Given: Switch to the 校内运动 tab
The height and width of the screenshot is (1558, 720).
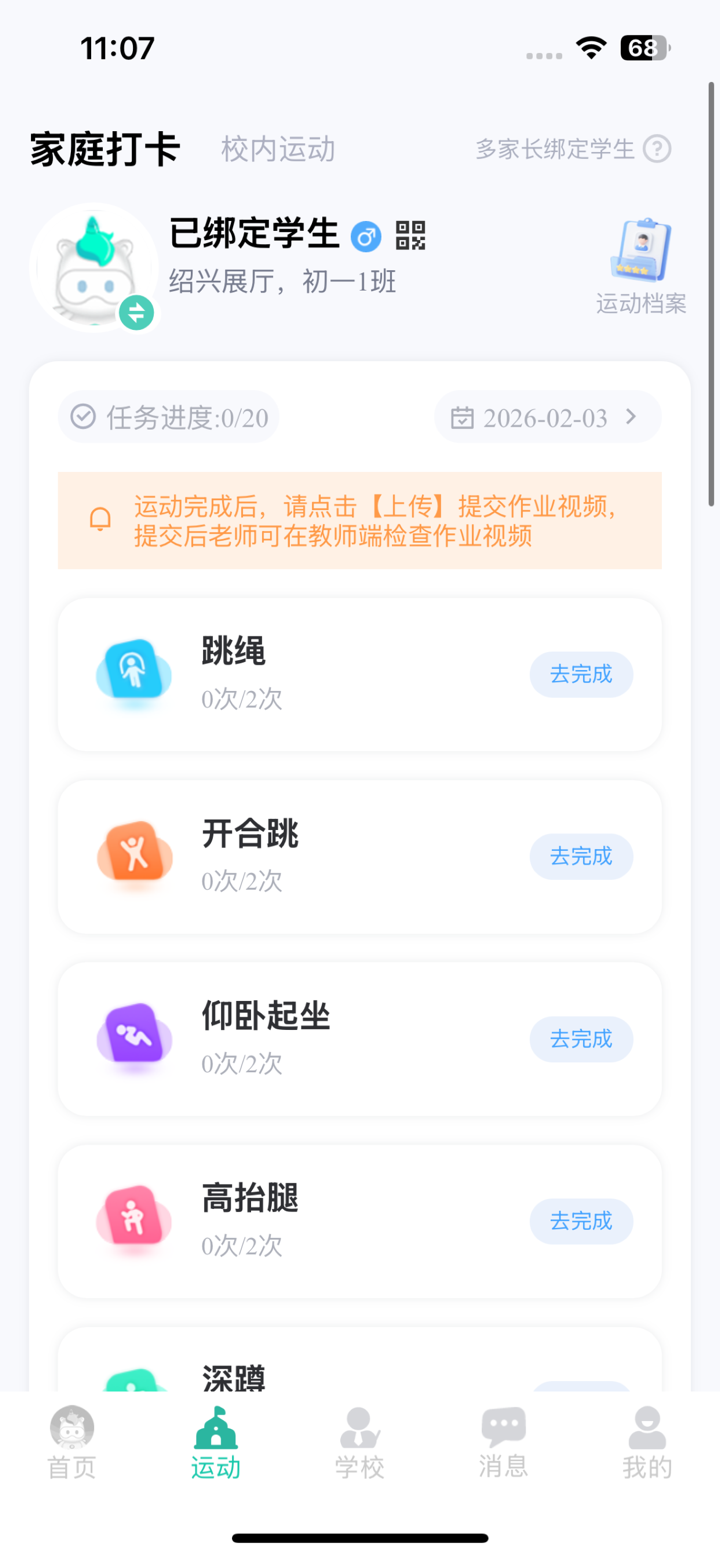Looking at the screenshot, I should click(x=277, y=148).
